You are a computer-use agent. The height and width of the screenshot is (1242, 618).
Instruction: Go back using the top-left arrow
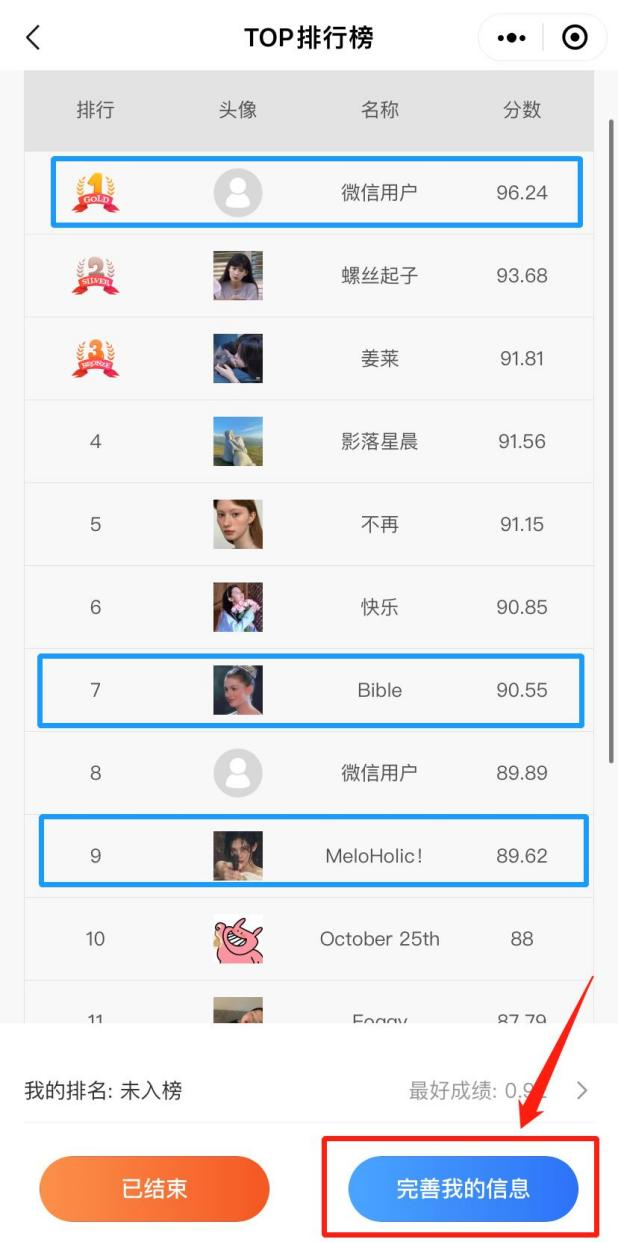[x=33, y=38]
